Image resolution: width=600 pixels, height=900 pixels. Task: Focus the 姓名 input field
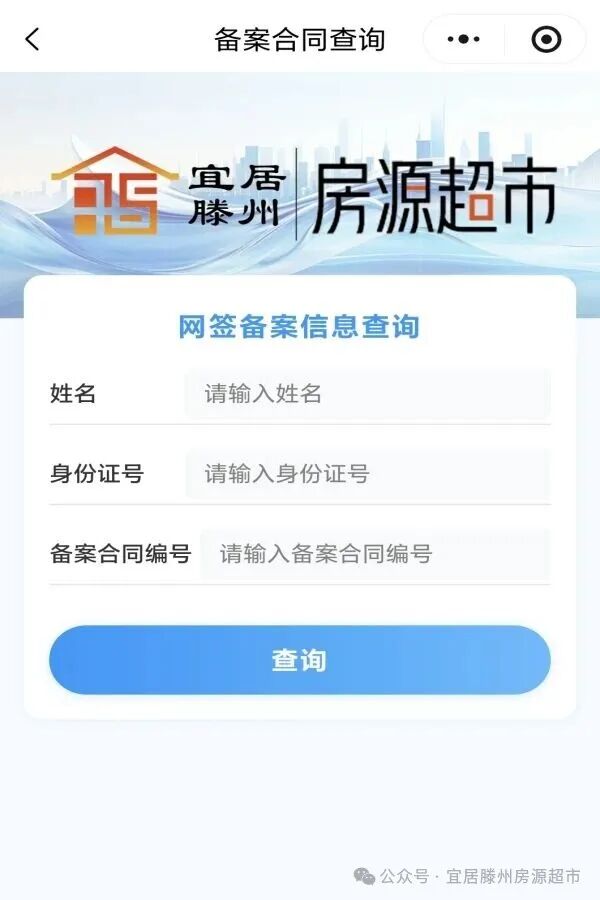coord(367,394)
